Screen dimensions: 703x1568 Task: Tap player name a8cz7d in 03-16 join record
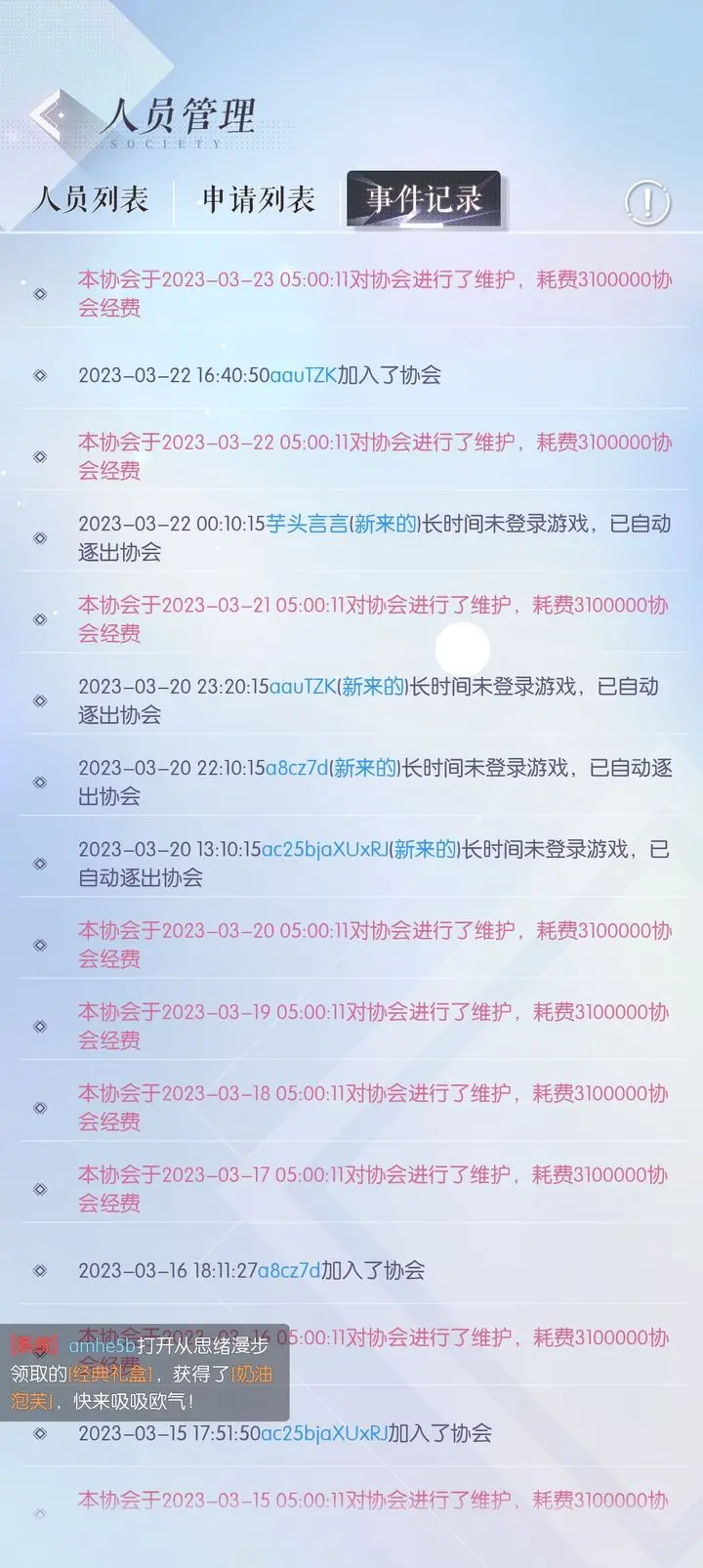[x=288, y=1271]
